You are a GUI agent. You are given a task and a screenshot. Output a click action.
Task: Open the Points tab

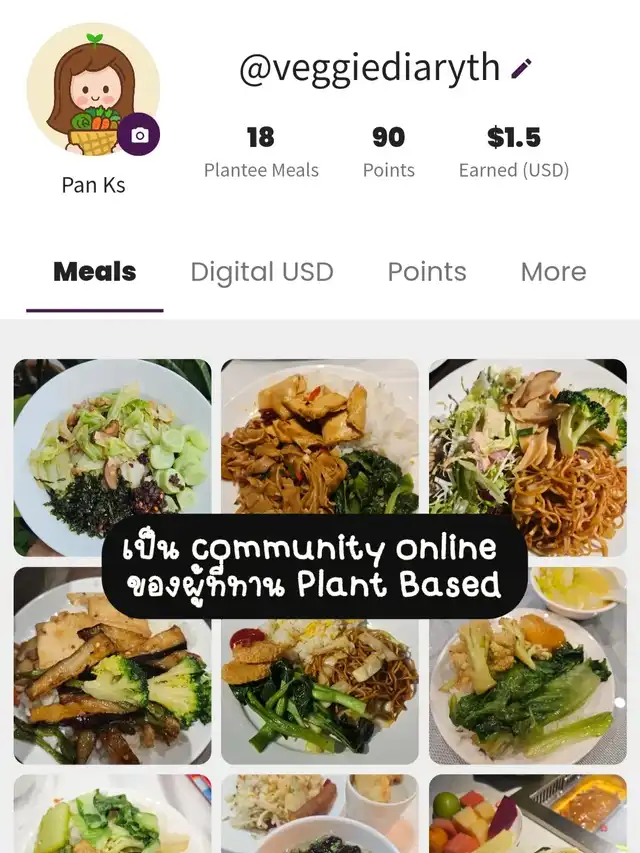click(x=427, y=272)
